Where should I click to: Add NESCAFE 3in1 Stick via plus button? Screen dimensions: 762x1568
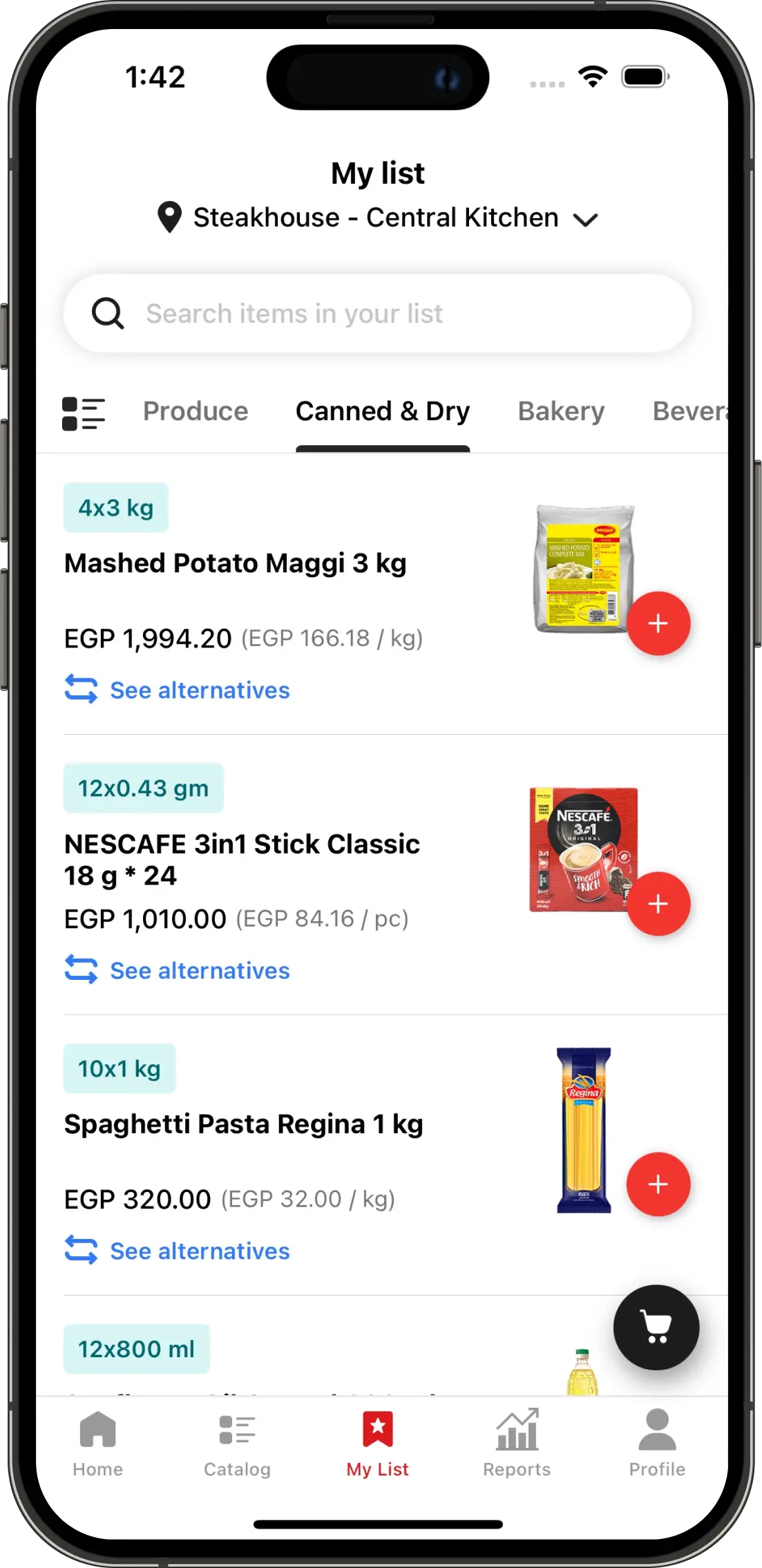658,903
